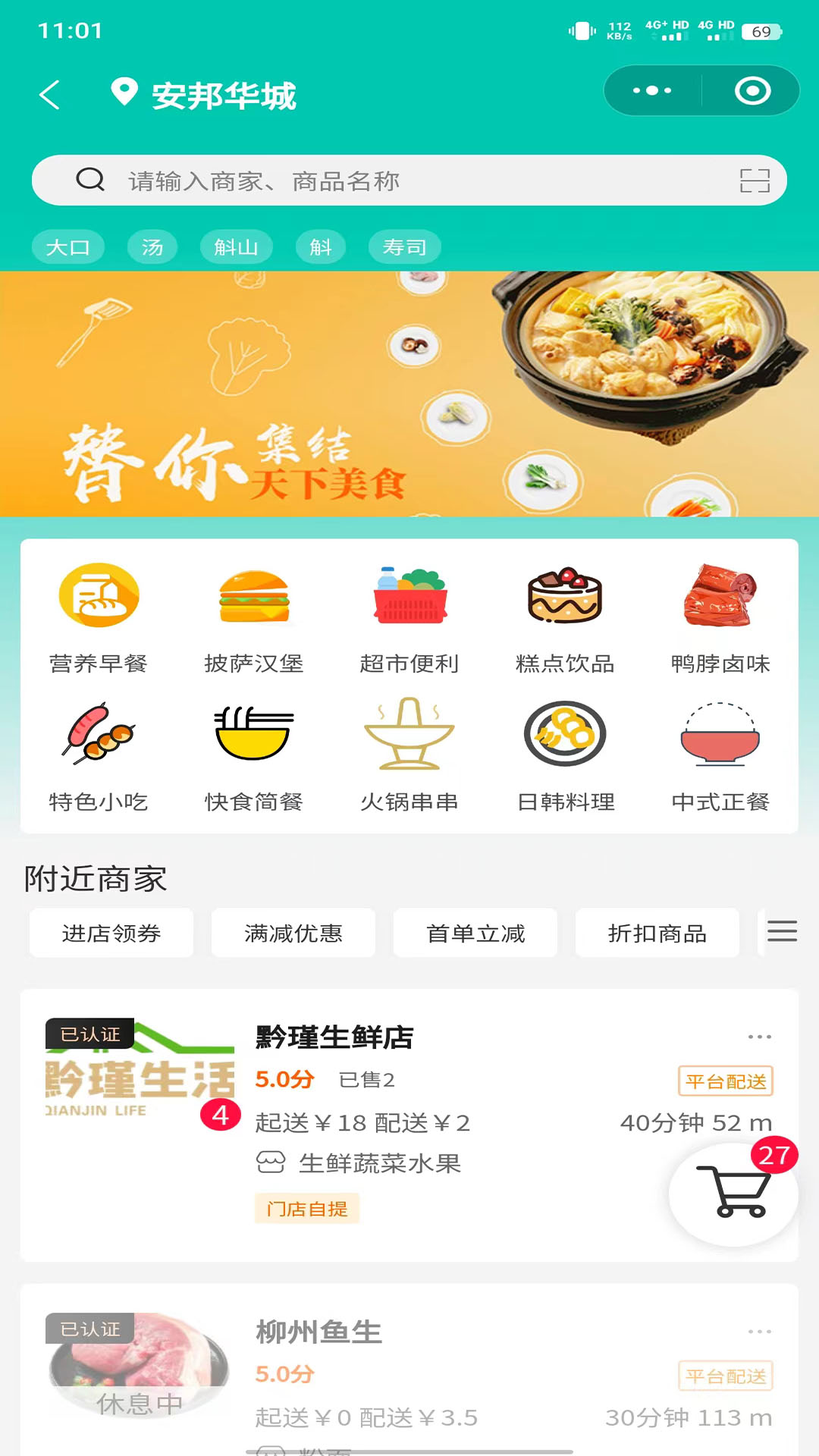The image size is (819, 1456).
Task: Enable the 进店领券 filter
Action: click(111, 934)
